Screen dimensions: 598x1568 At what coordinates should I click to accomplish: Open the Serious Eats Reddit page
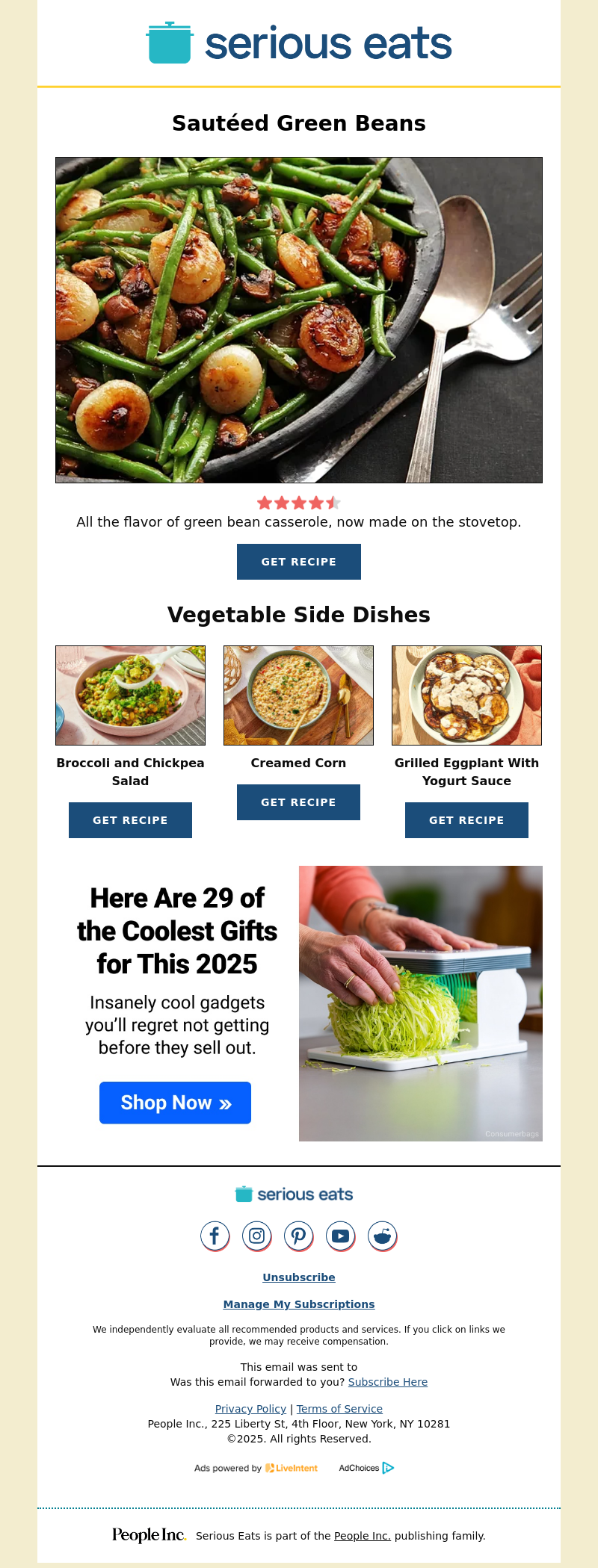click(x=382, y=1236)
